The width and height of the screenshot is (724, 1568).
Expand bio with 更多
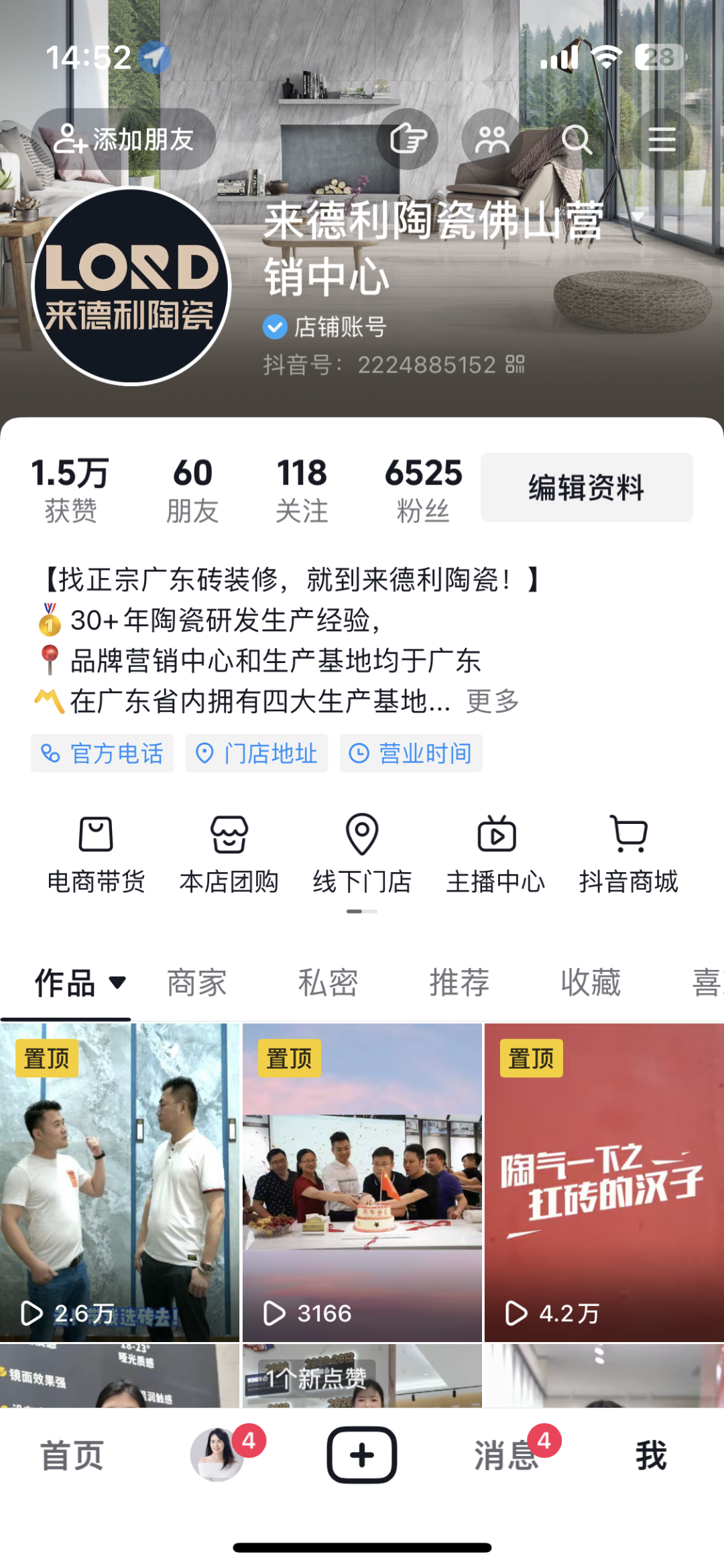[x=493, y=701]
